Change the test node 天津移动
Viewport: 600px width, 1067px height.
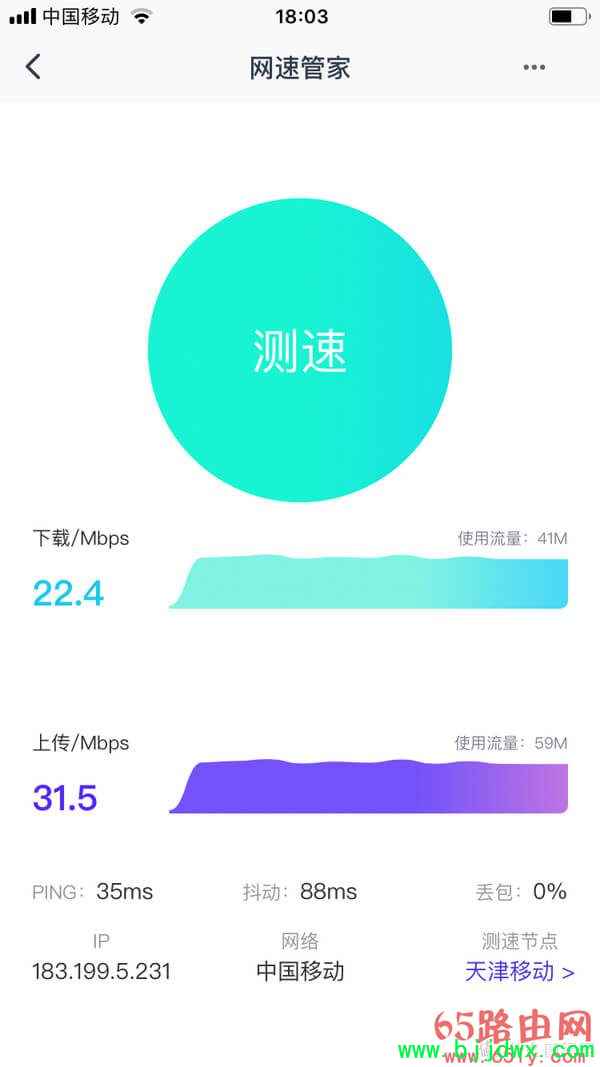pos(520,971)
